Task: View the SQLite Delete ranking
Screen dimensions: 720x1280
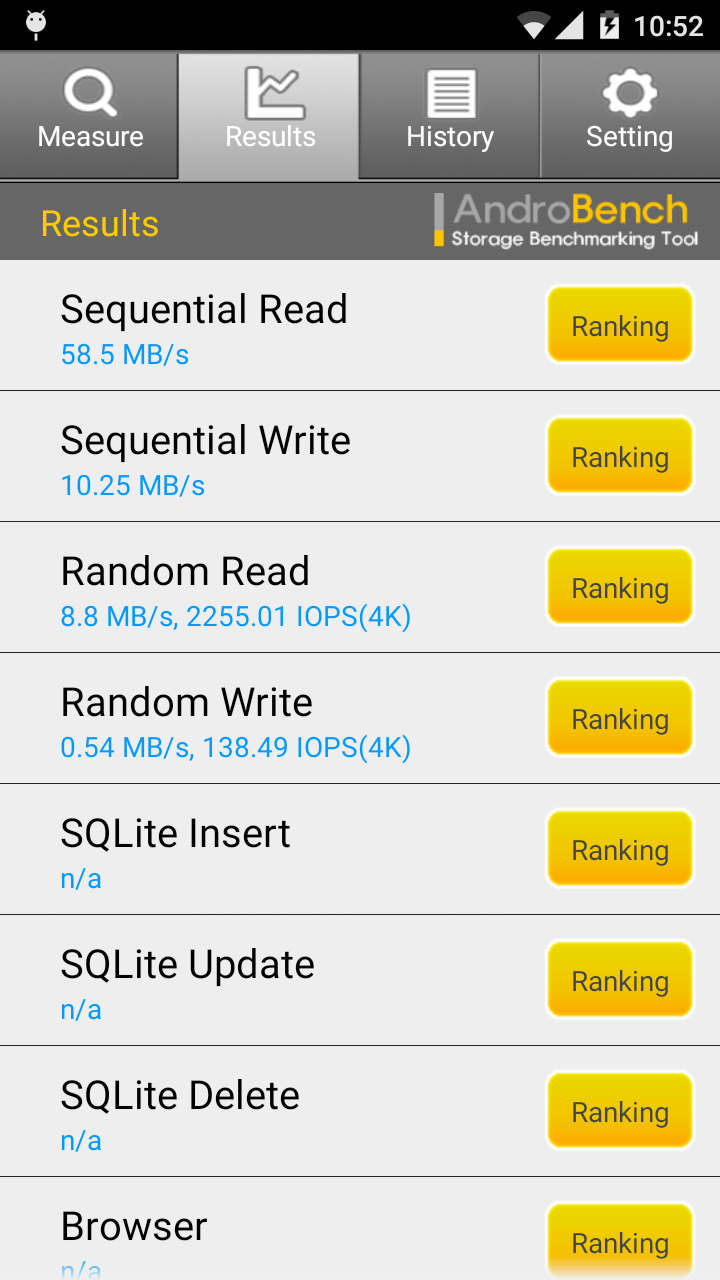Action: (x=620, y=1111)
